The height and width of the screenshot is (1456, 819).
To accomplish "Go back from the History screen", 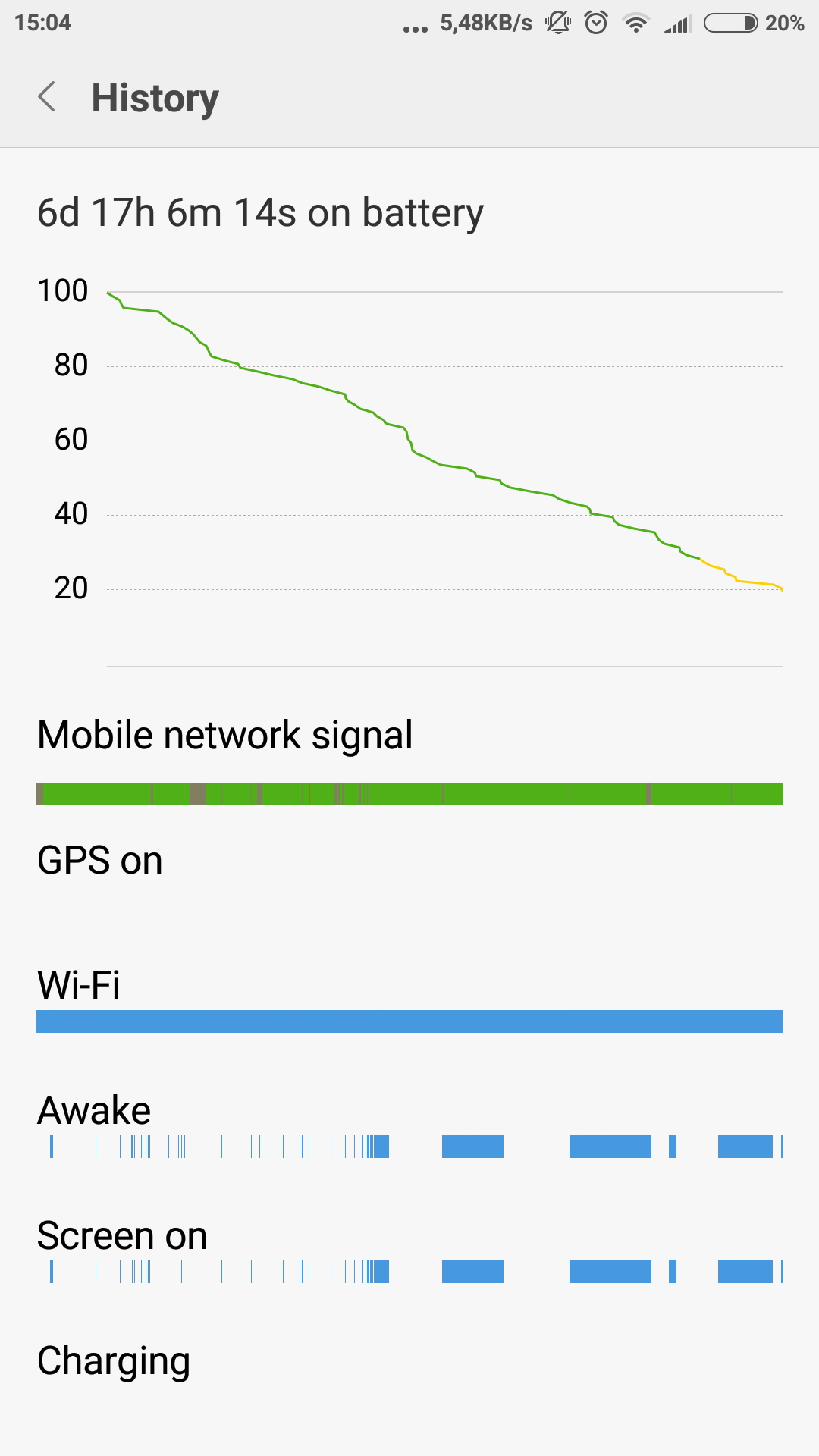I will [47, 97].
